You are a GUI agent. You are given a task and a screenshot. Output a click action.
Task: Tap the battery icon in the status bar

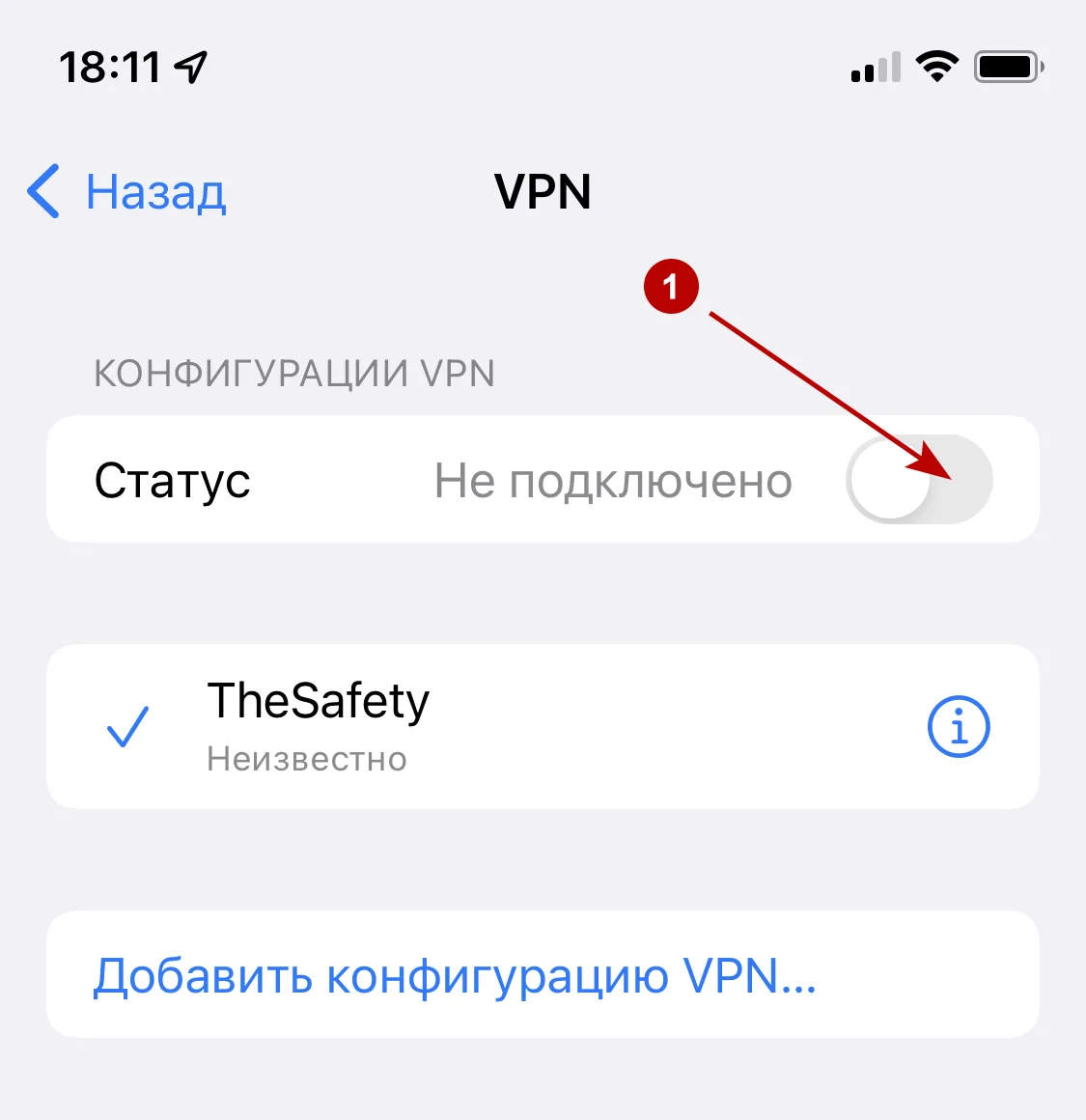[x=1008, y=66]
